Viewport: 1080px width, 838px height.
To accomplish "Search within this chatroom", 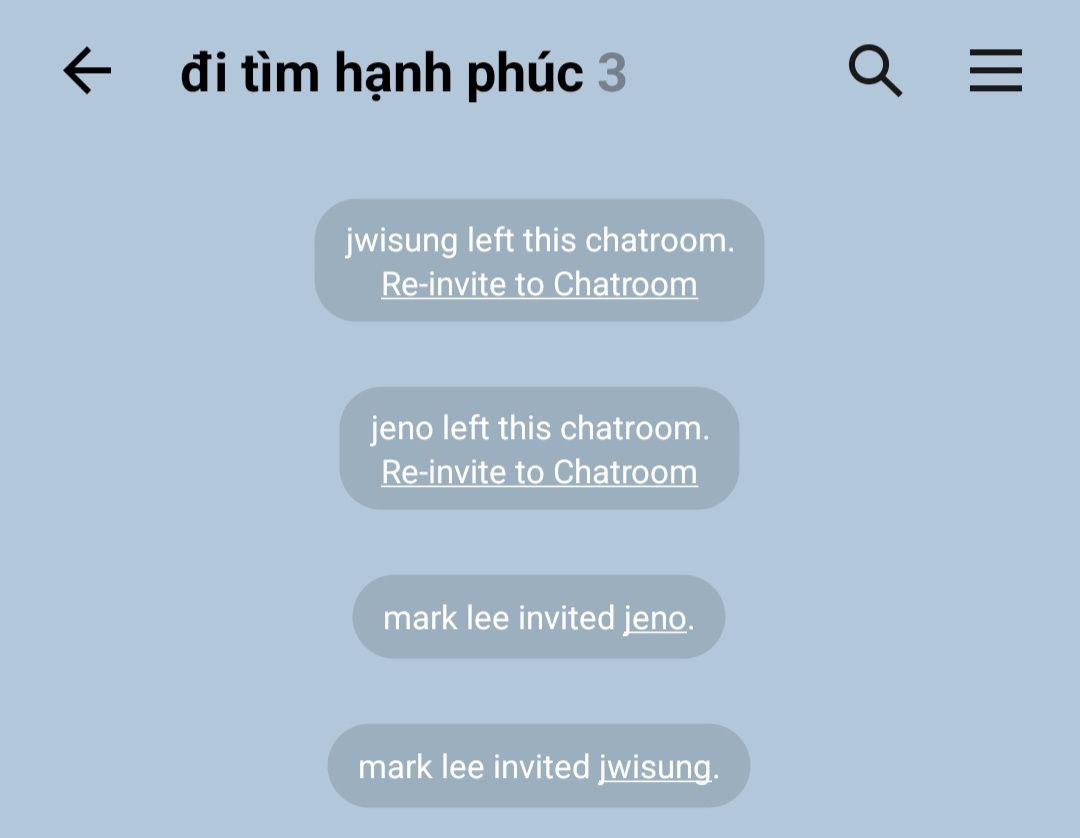I will point(875,72).
